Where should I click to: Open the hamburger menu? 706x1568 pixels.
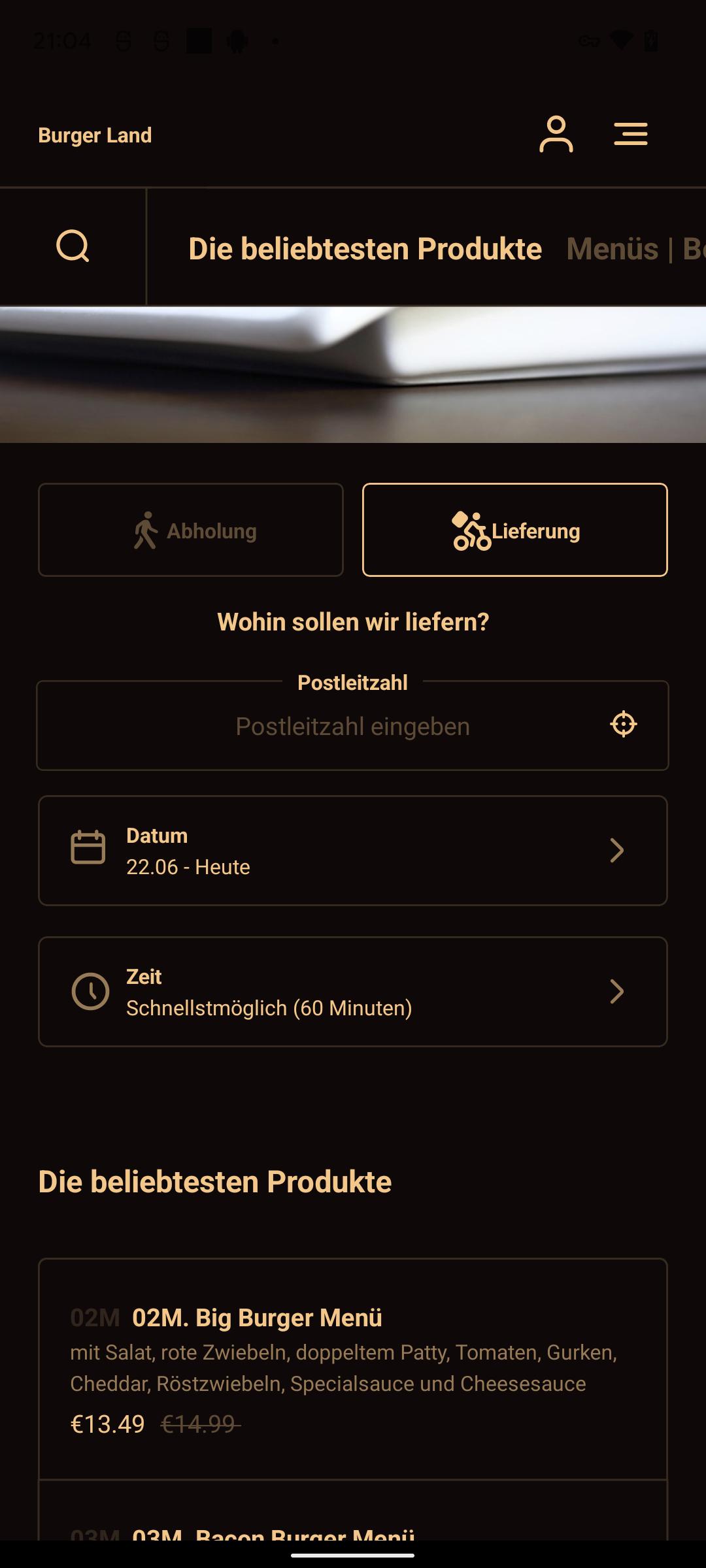(631, 134)
